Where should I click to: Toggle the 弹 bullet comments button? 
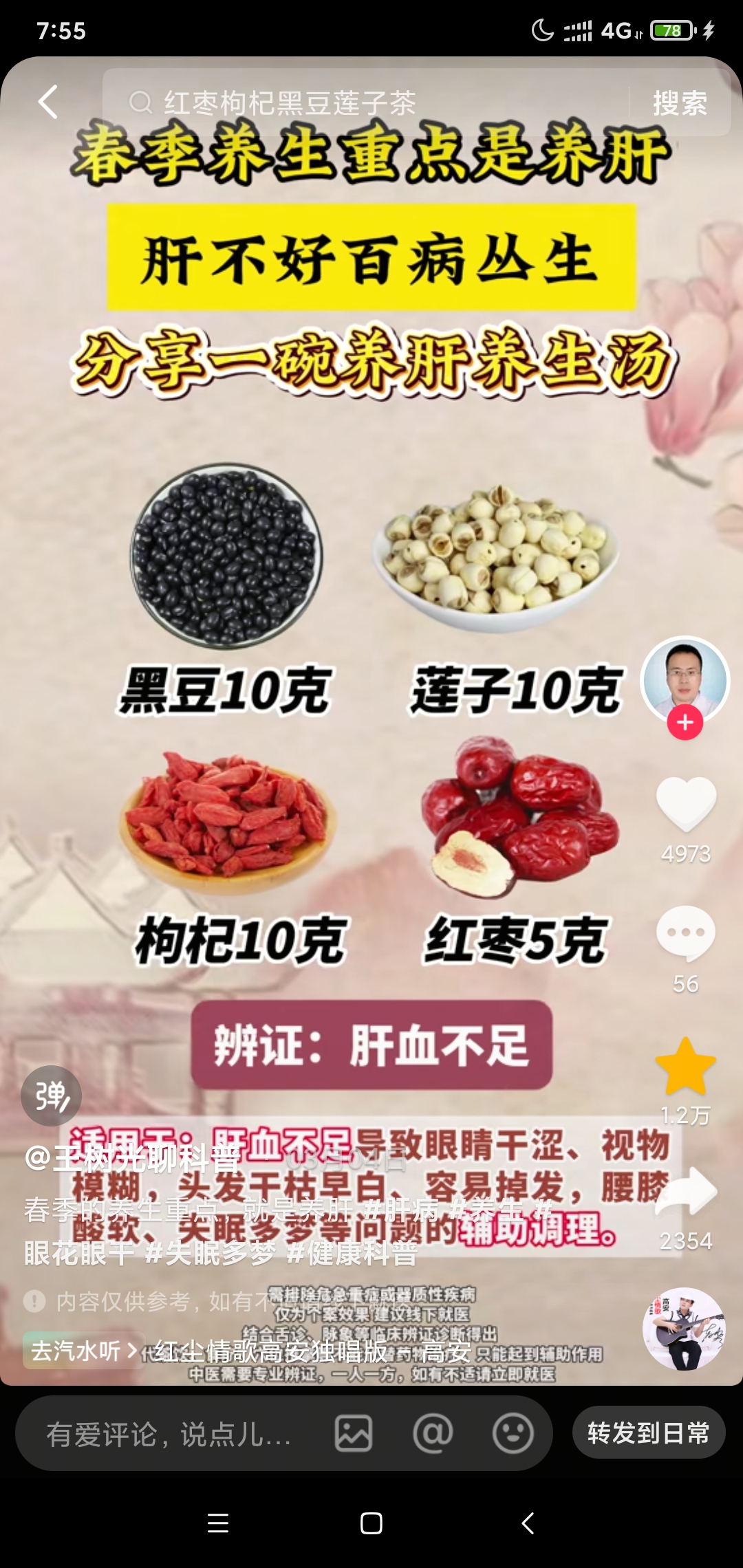[x=51, y=1096]
